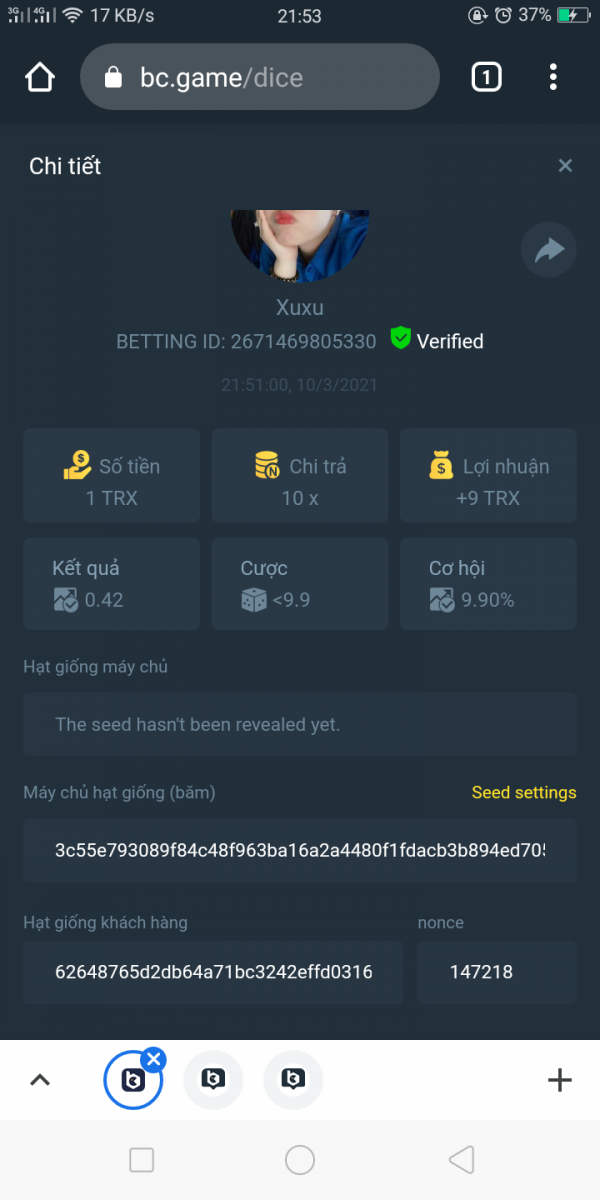
Task: Open the tab switcher showing 1 tab
Action: [x=486, y=78]
